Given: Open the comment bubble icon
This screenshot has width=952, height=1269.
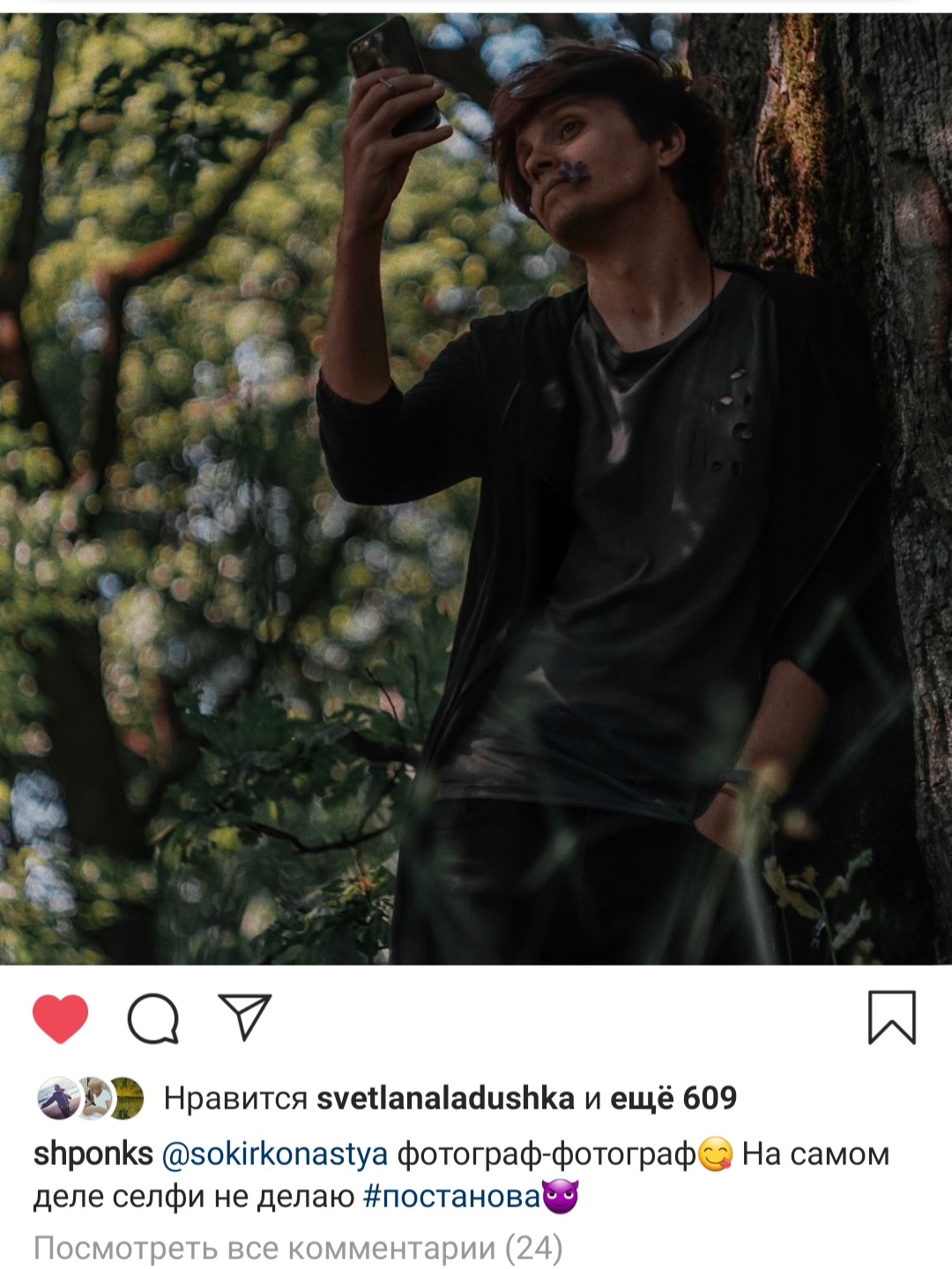Looking at the screenshot, I should coord(153,1019).
